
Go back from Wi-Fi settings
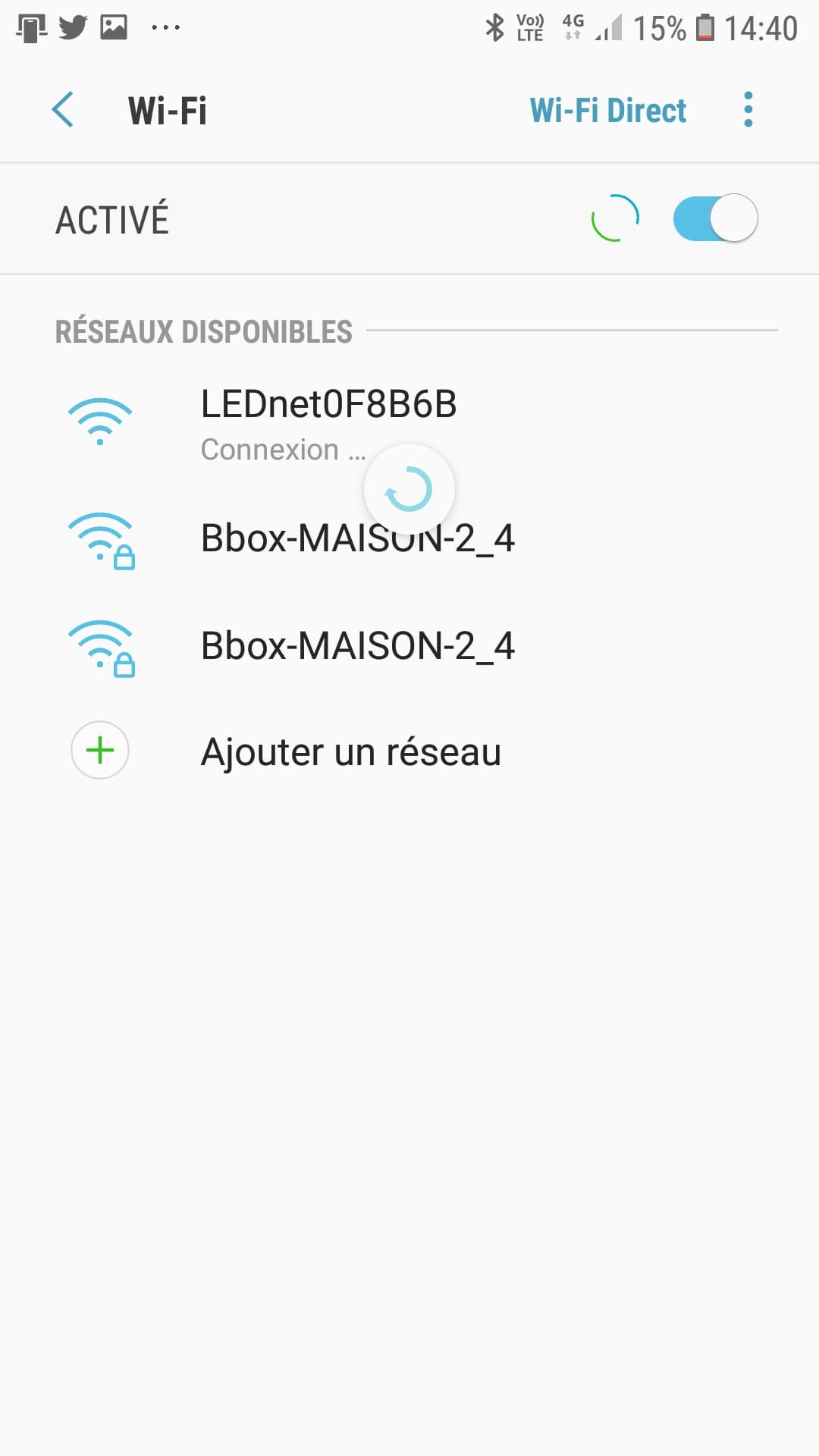63,110
